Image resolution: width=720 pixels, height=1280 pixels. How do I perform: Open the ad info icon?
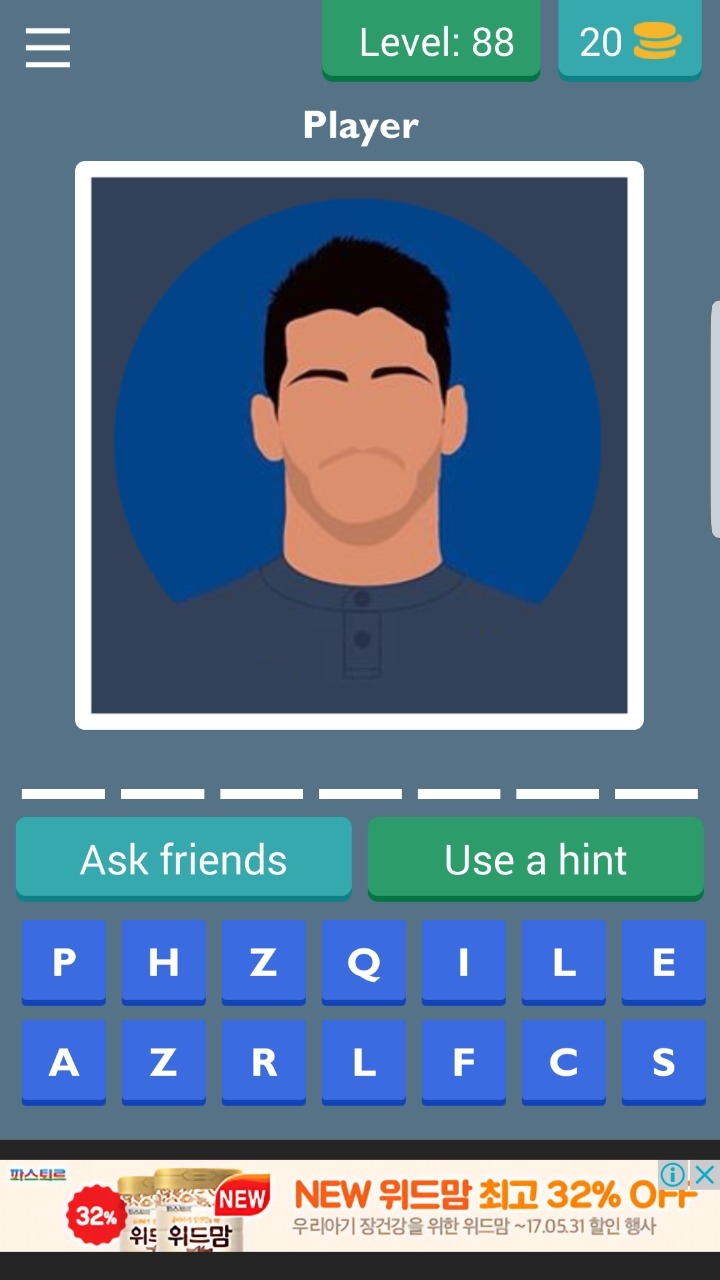[x=676, y=1174]
